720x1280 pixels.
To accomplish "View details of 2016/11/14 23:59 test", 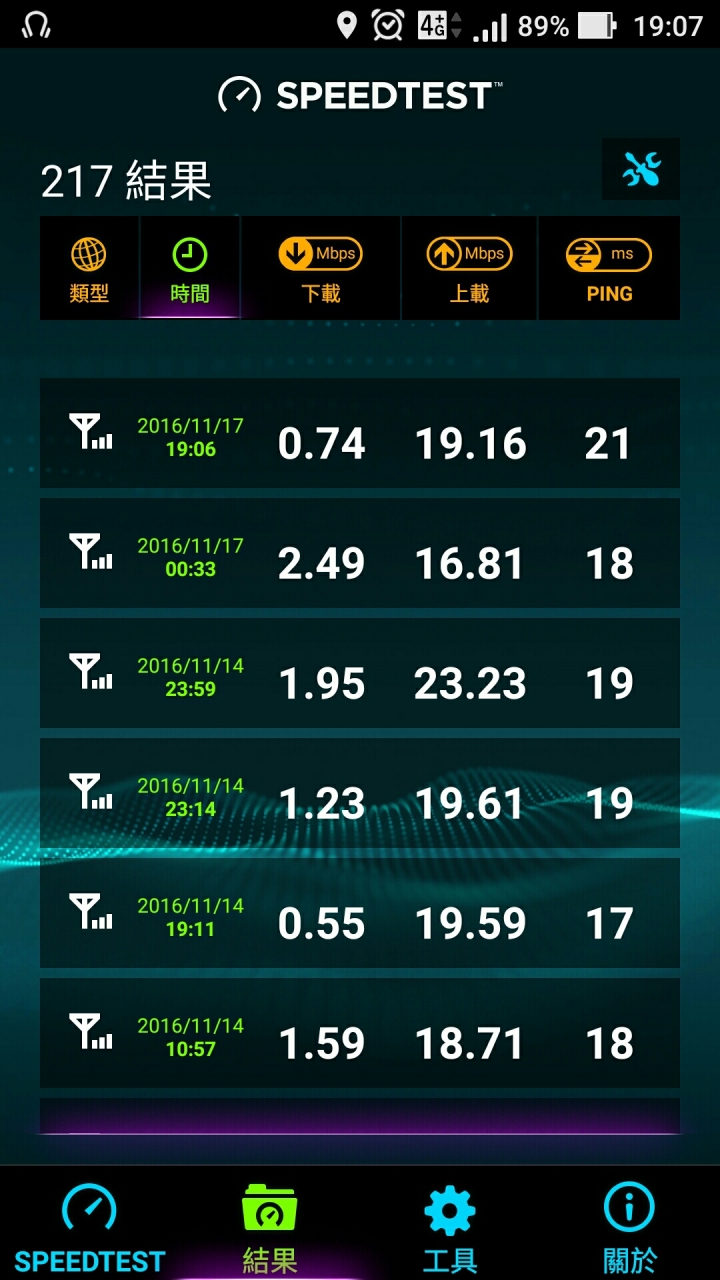I will [x=360, y=673].
